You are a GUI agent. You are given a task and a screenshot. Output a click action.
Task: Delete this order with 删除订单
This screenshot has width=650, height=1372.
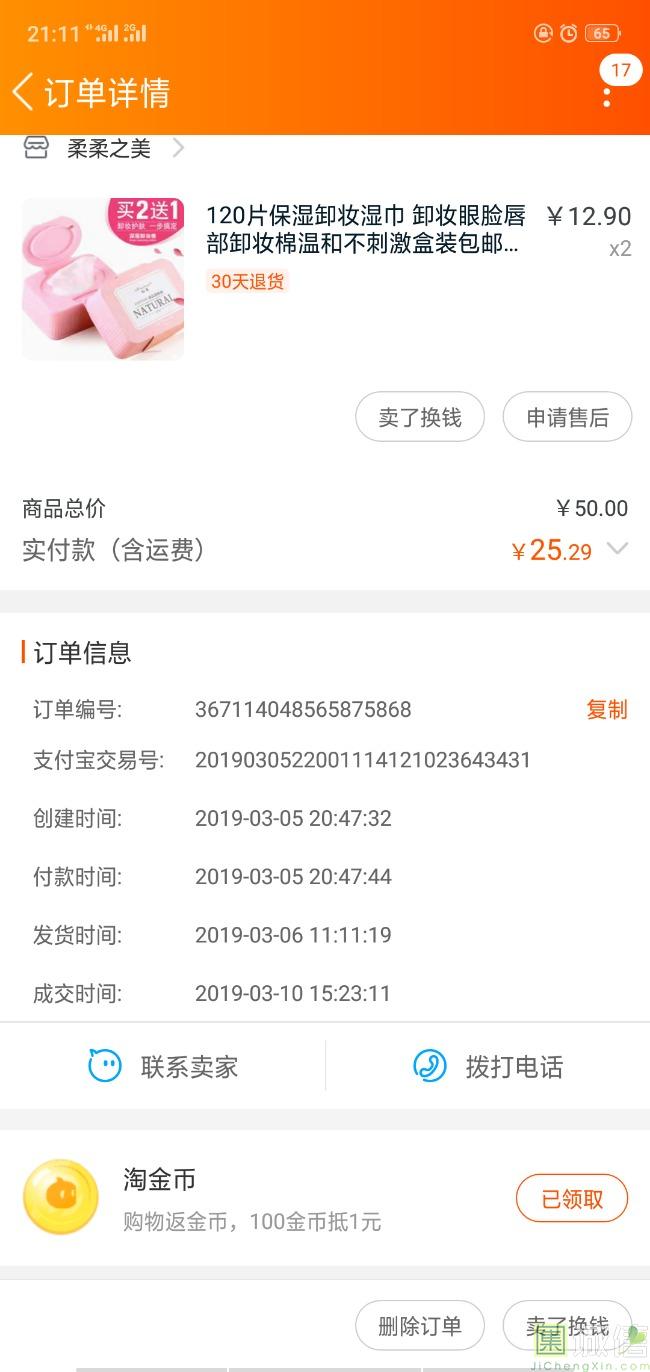(x=420, y=1326)
